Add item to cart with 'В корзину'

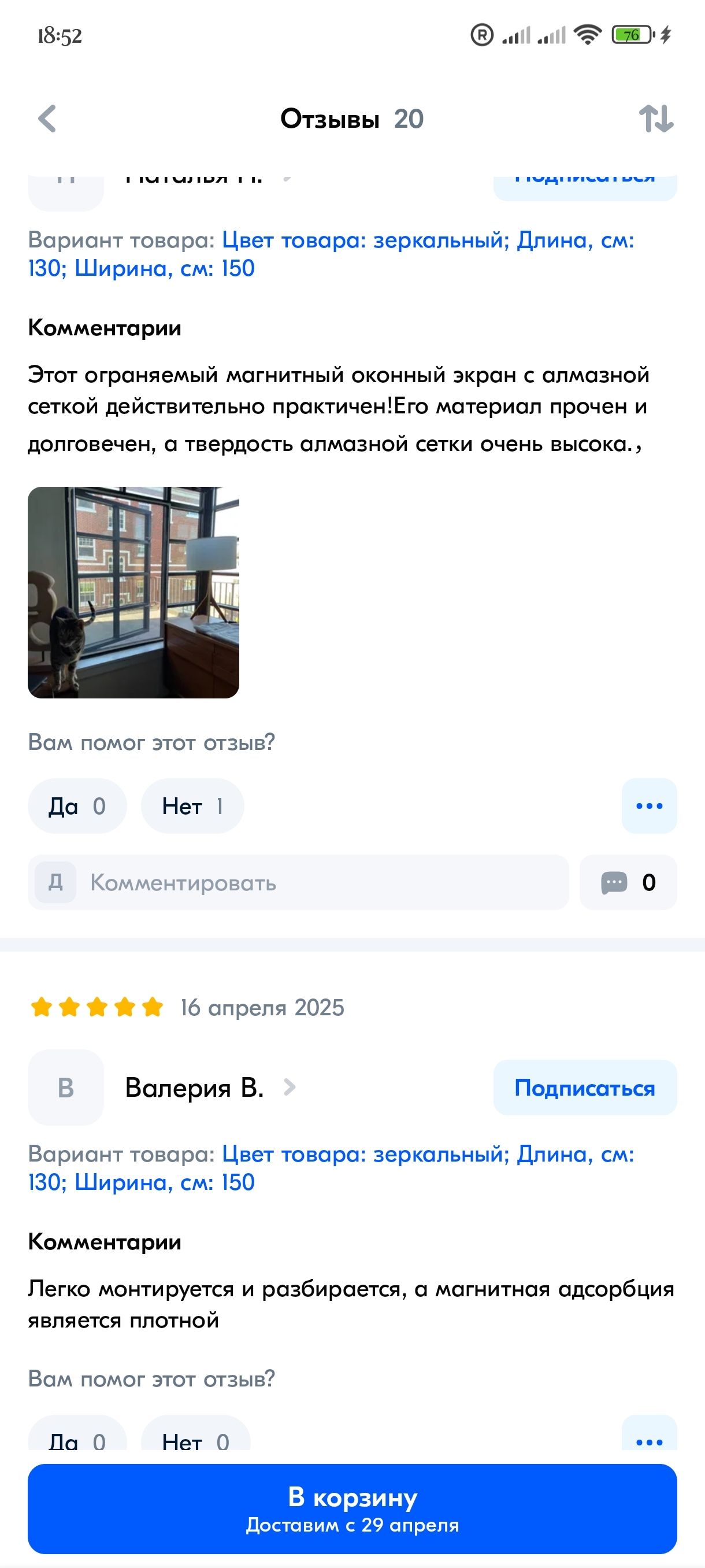[x=352, y=1508]
